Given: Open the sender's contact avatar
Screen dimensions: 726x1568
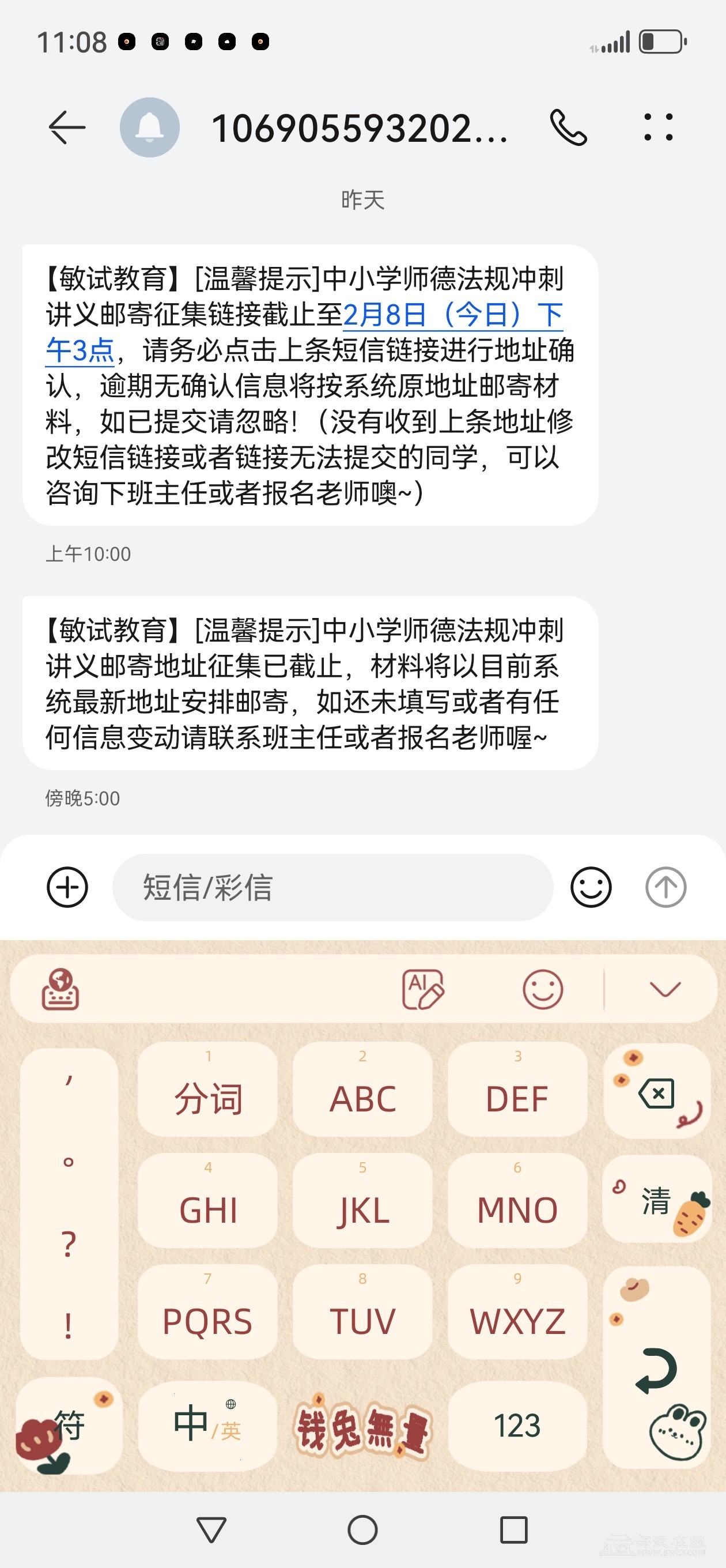Looking at the screenshot, I should pyautogui.click(x=150, y=128).
